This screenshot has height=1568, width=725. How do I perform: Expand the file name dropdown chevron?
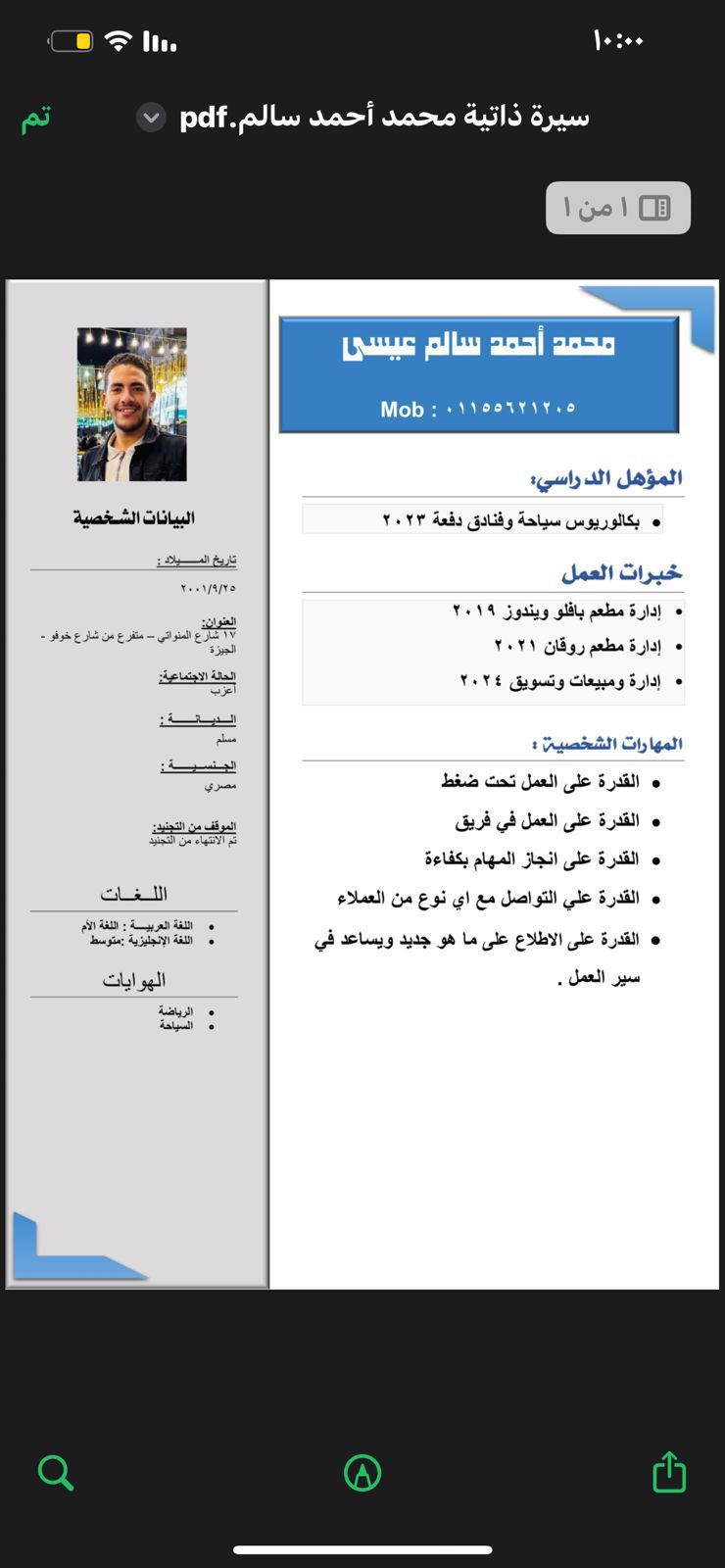[151, 119]
